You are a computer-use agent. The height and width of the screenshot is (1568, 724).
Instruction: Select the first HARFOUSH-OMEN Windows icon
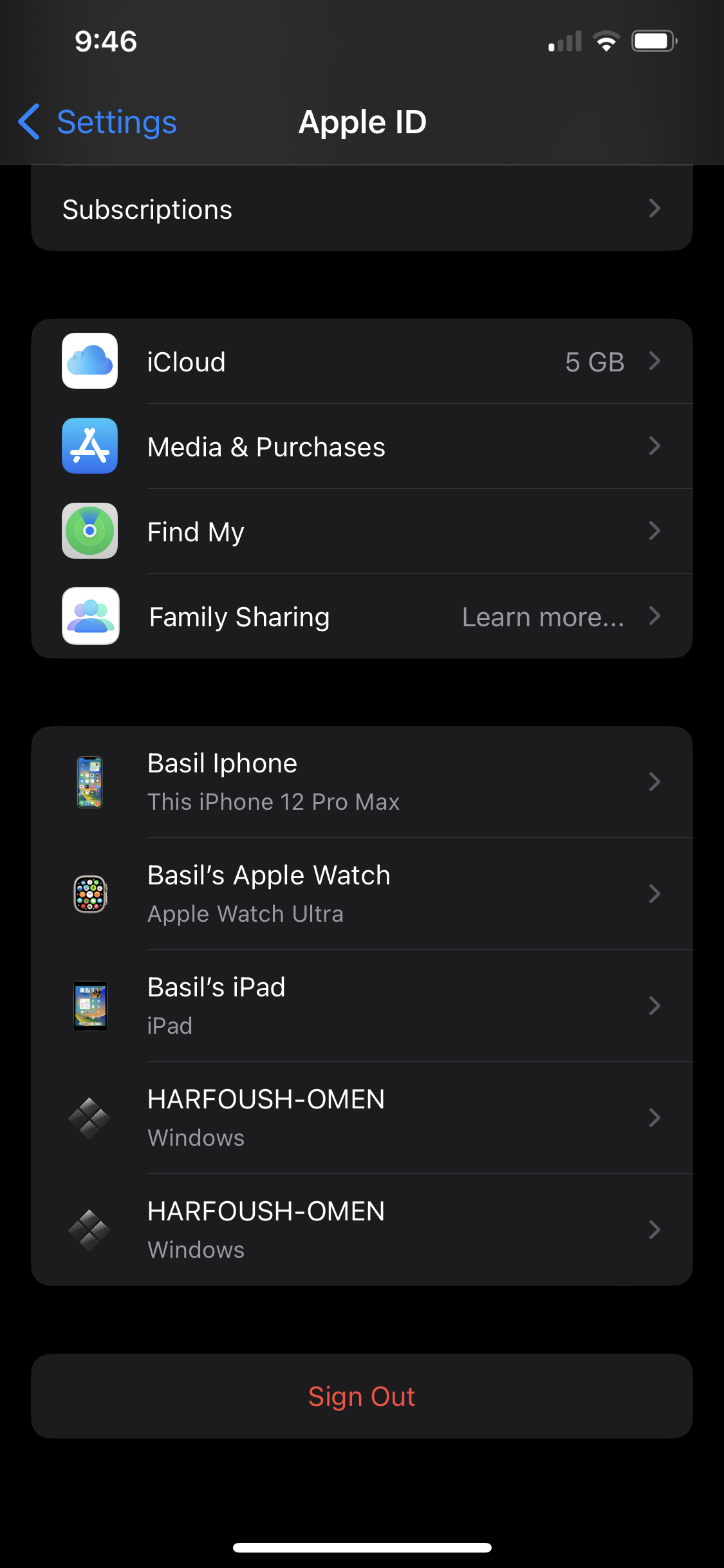click(89, 1117)
